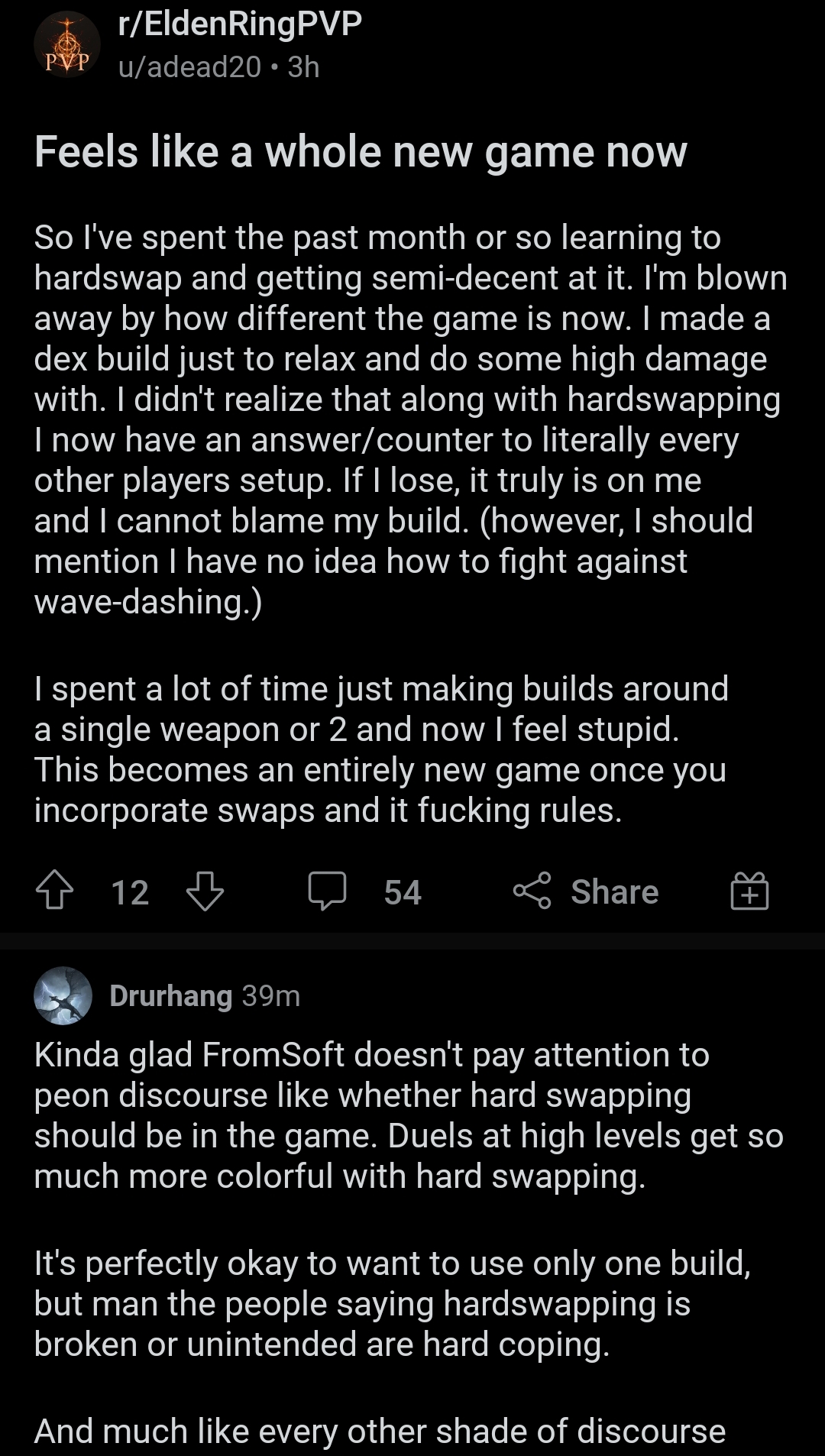The height and width of the screenshot is (1456, 825).
Task: Tap the r/EldenRingPVP community avatar
Action: tap(67, 45)
